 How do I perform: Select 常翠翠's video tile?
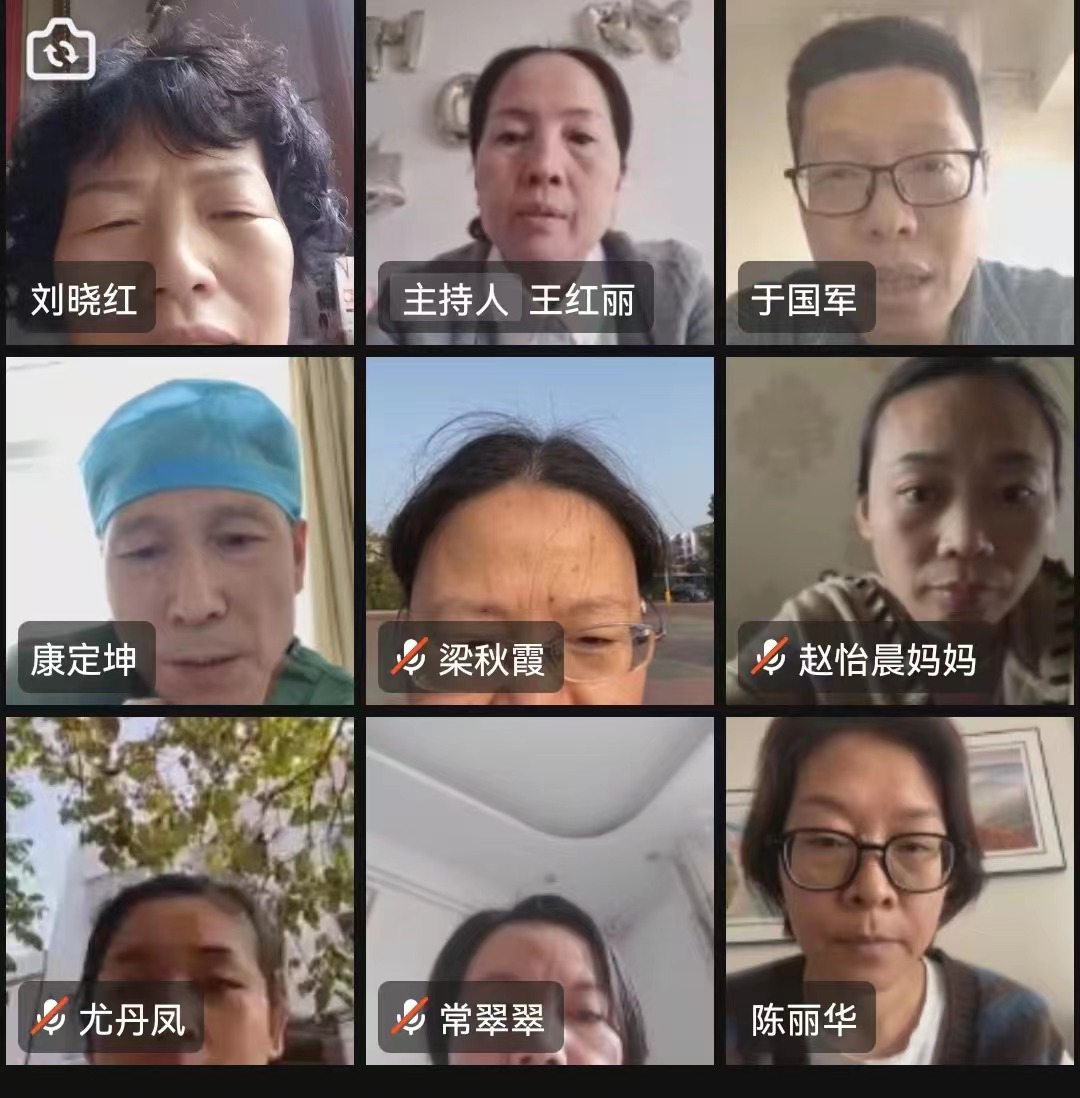coord(540,890)
